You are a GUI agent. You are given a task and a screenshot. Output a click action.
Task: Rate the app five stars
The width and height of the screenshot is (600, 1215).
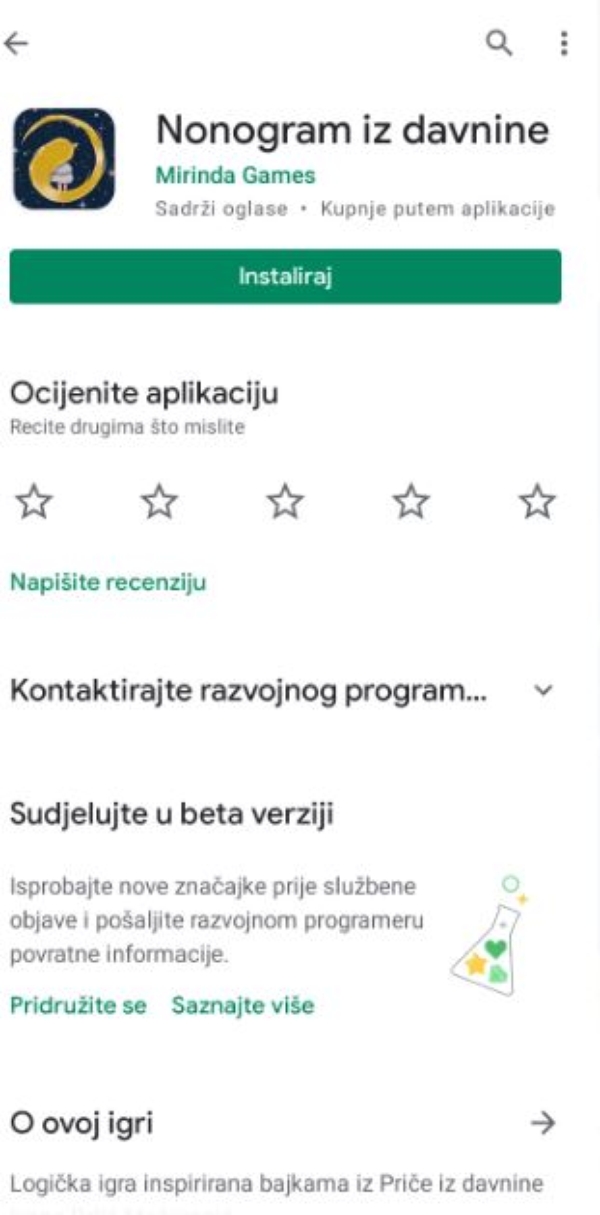pos(539,501)
